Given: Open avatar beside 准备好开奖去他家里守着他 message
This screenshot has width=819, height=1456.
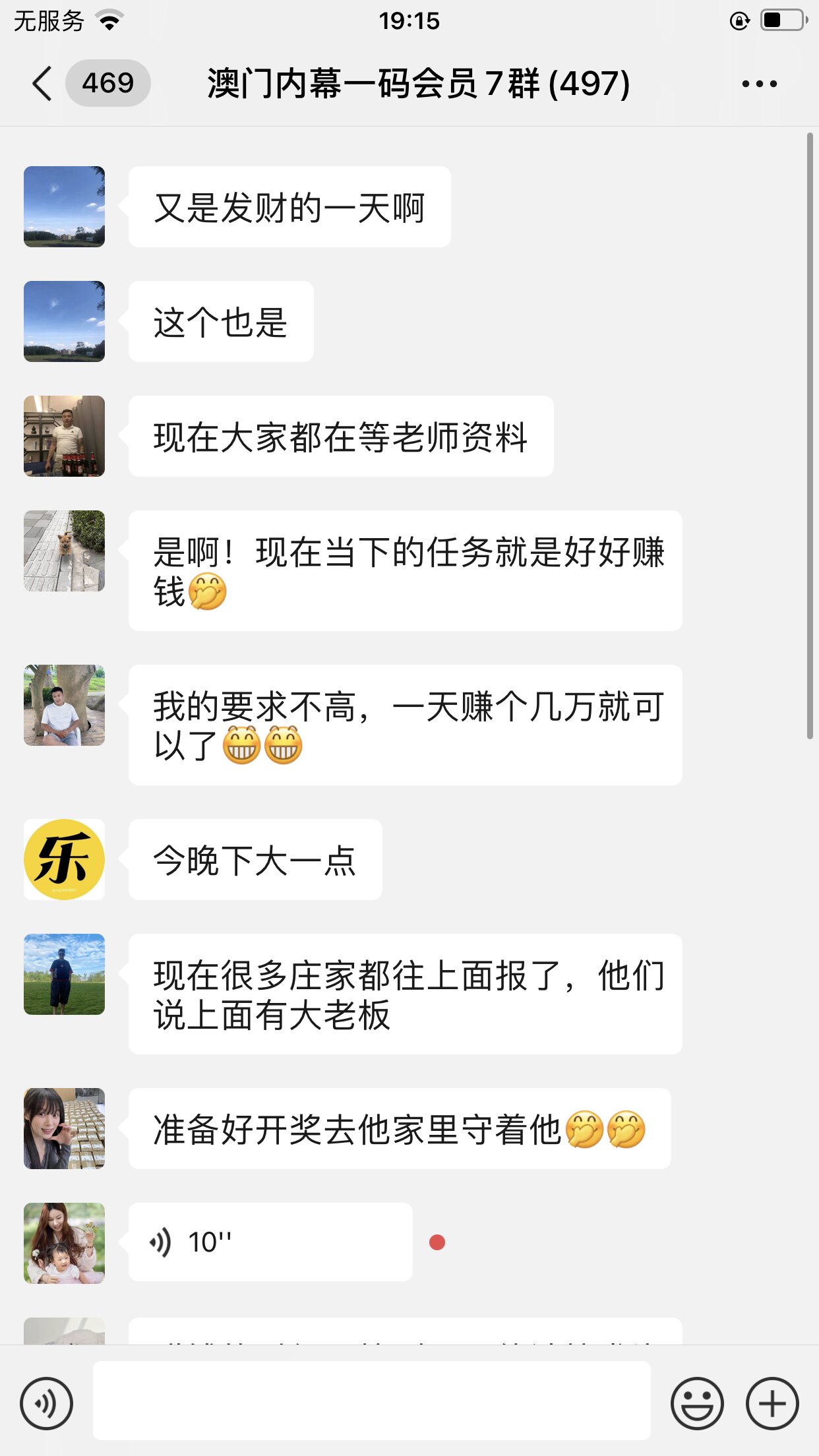Looking at the screenshot, I should [64, 1128].
